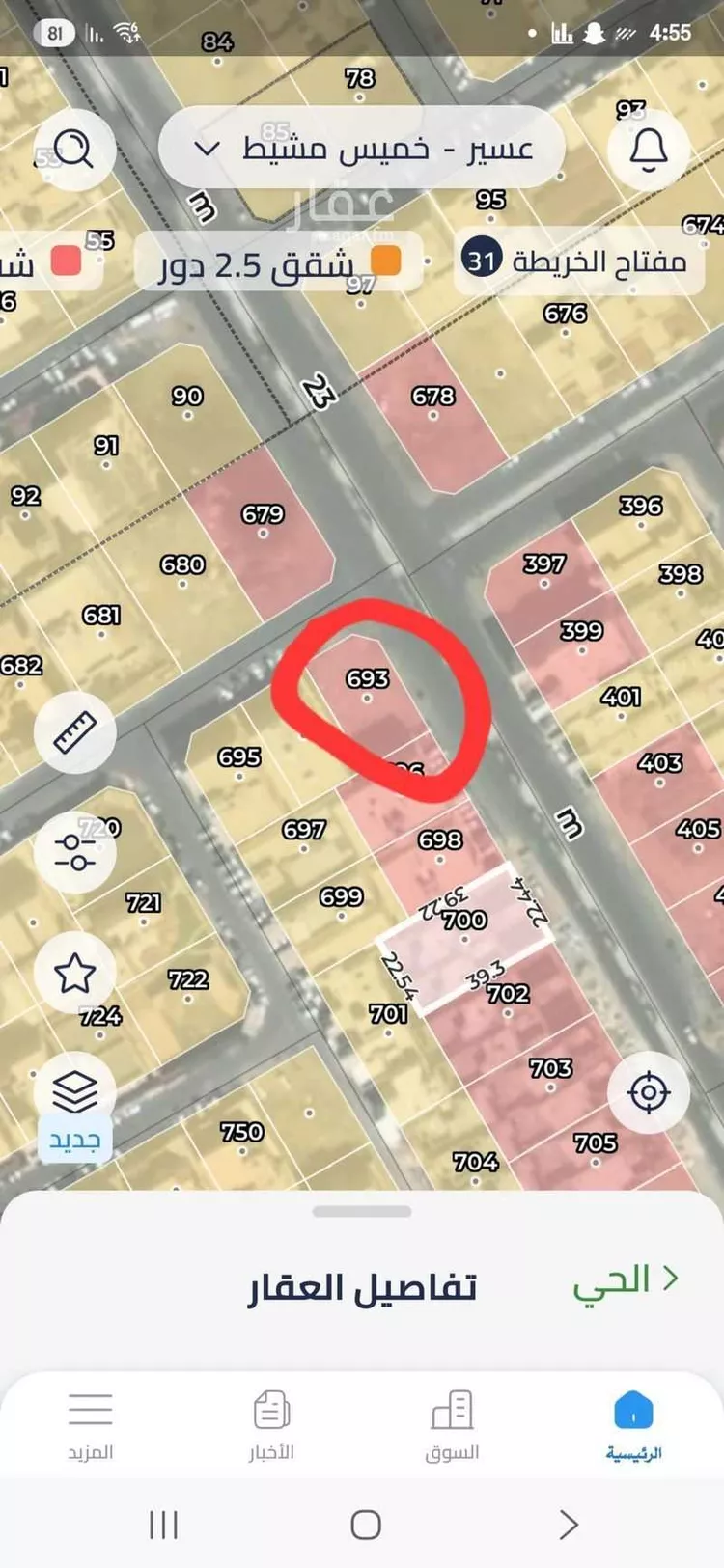The image size is (724, 1568).
Task: Open the system recent apps view
Action: click(x=163, y=1526)
